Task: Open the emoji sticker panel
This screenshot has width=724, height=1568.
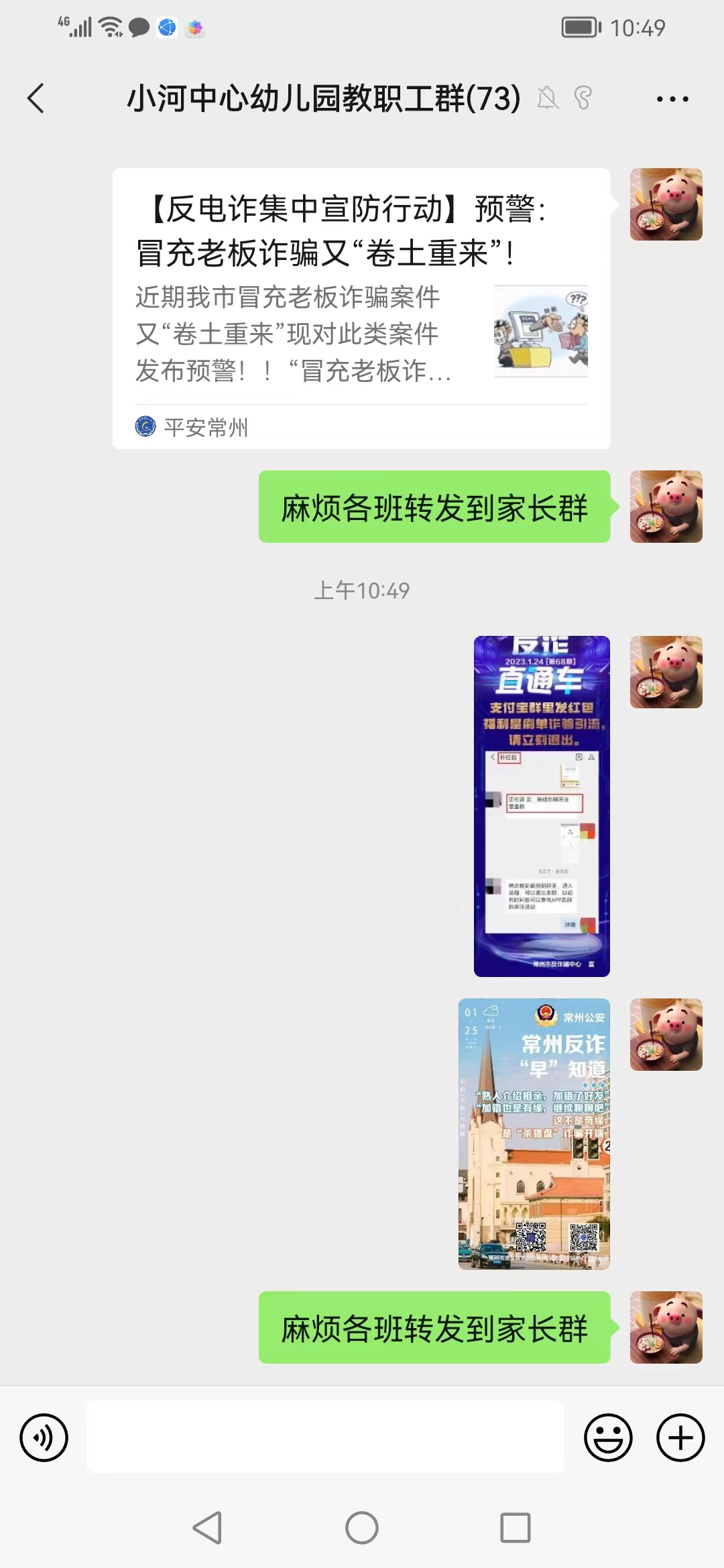Action: [608, 1437]
